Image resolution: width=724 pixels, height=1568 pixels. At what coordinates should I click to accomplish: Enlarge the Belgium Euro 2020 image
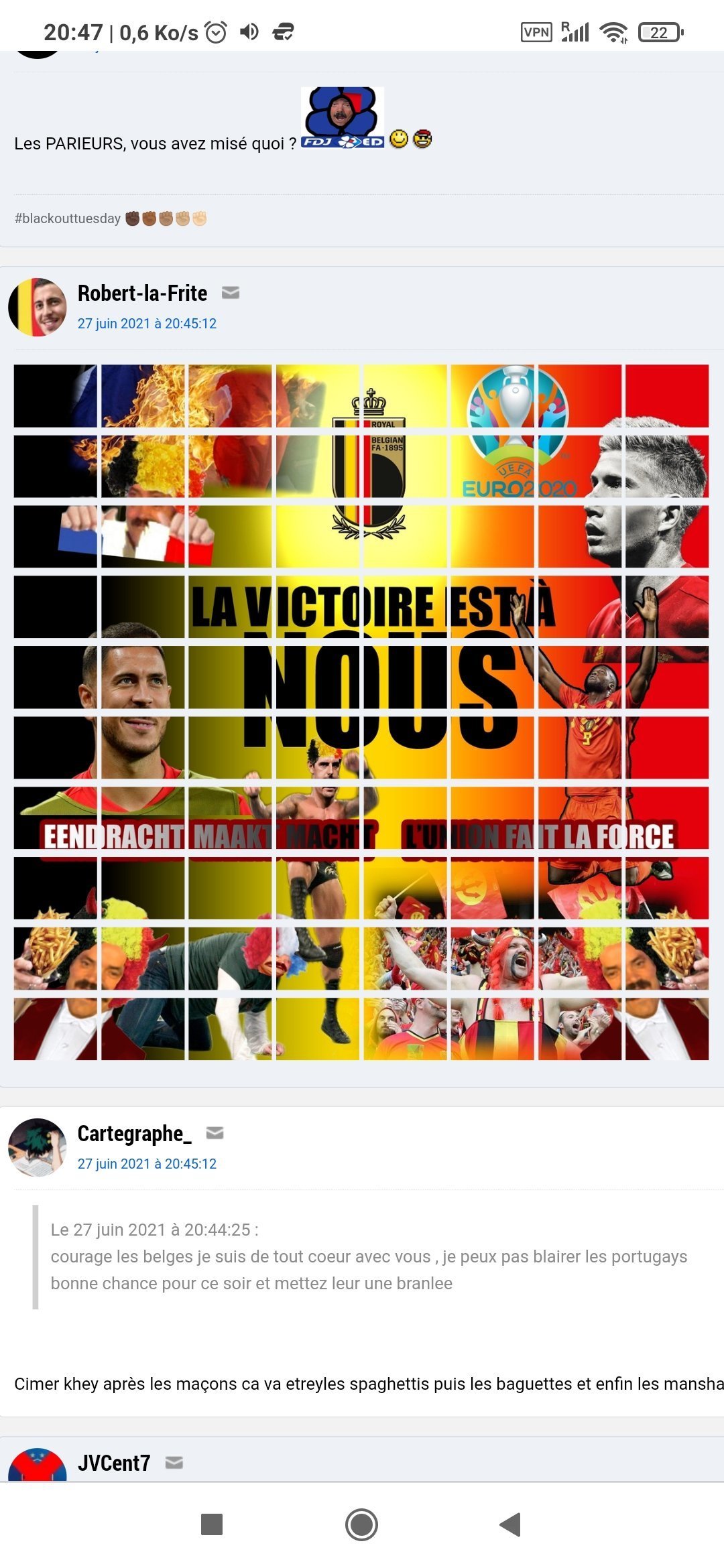(361, 712)
